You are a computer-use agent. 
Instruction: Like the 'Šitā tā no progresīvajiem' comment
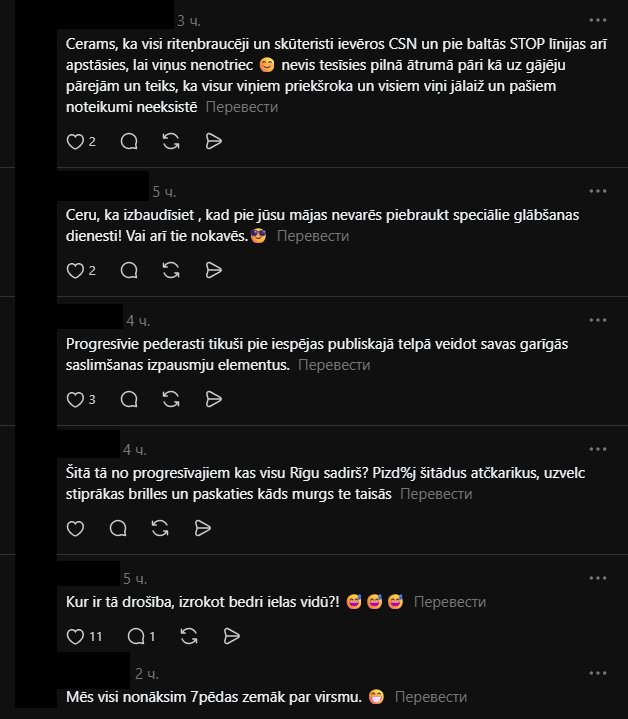[75, 528]
